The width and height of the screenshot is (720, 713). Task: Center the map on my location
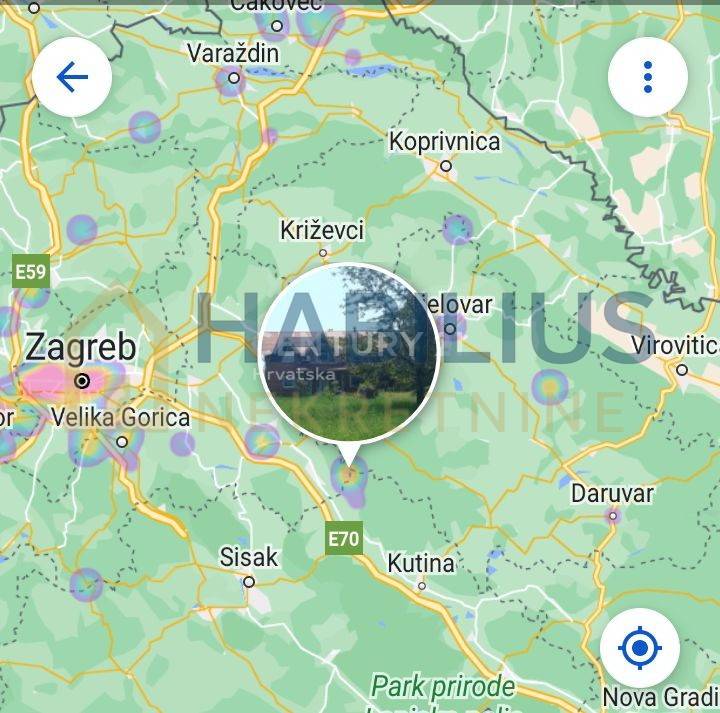pyautogui.click(x=640, y=648)
